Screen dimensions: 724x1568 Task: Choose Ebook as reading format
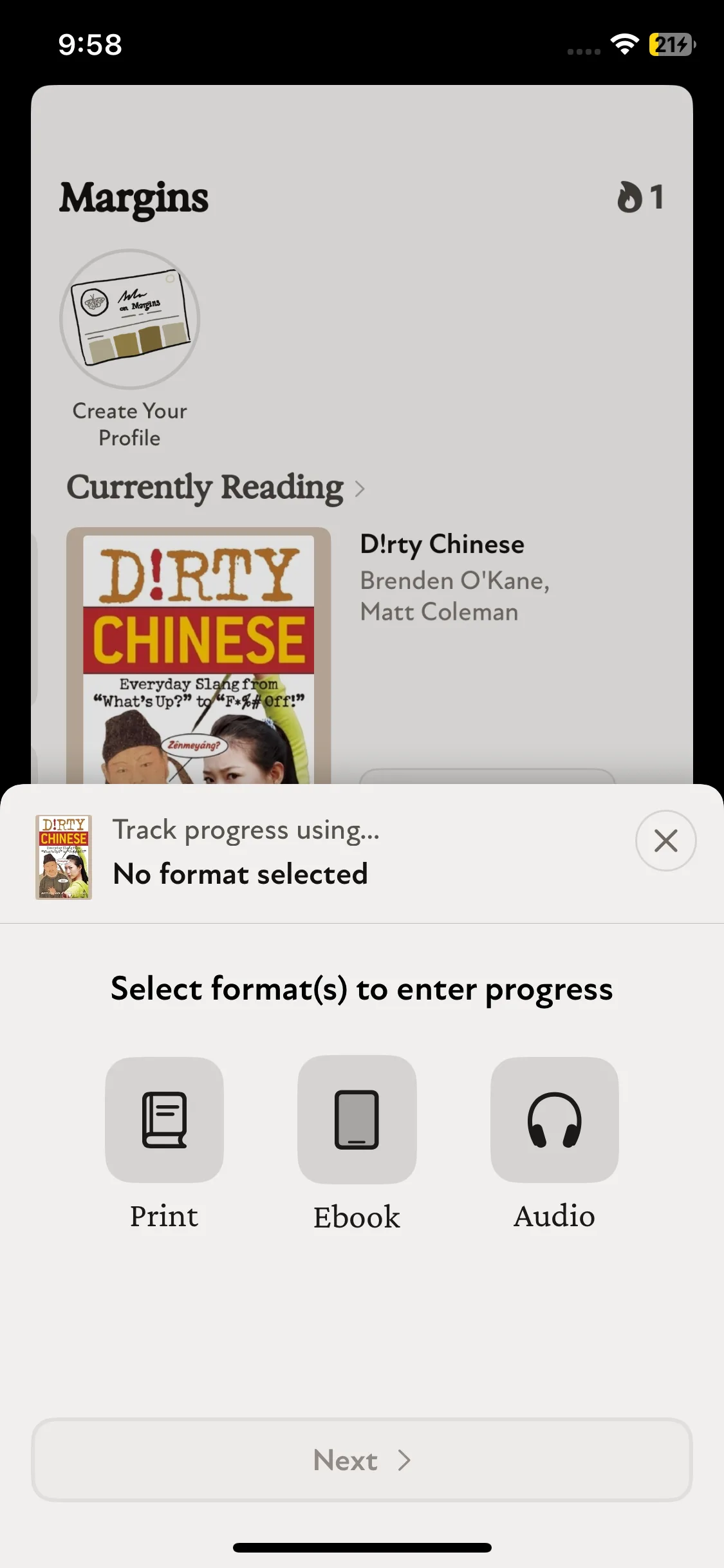coord(357,1120)
